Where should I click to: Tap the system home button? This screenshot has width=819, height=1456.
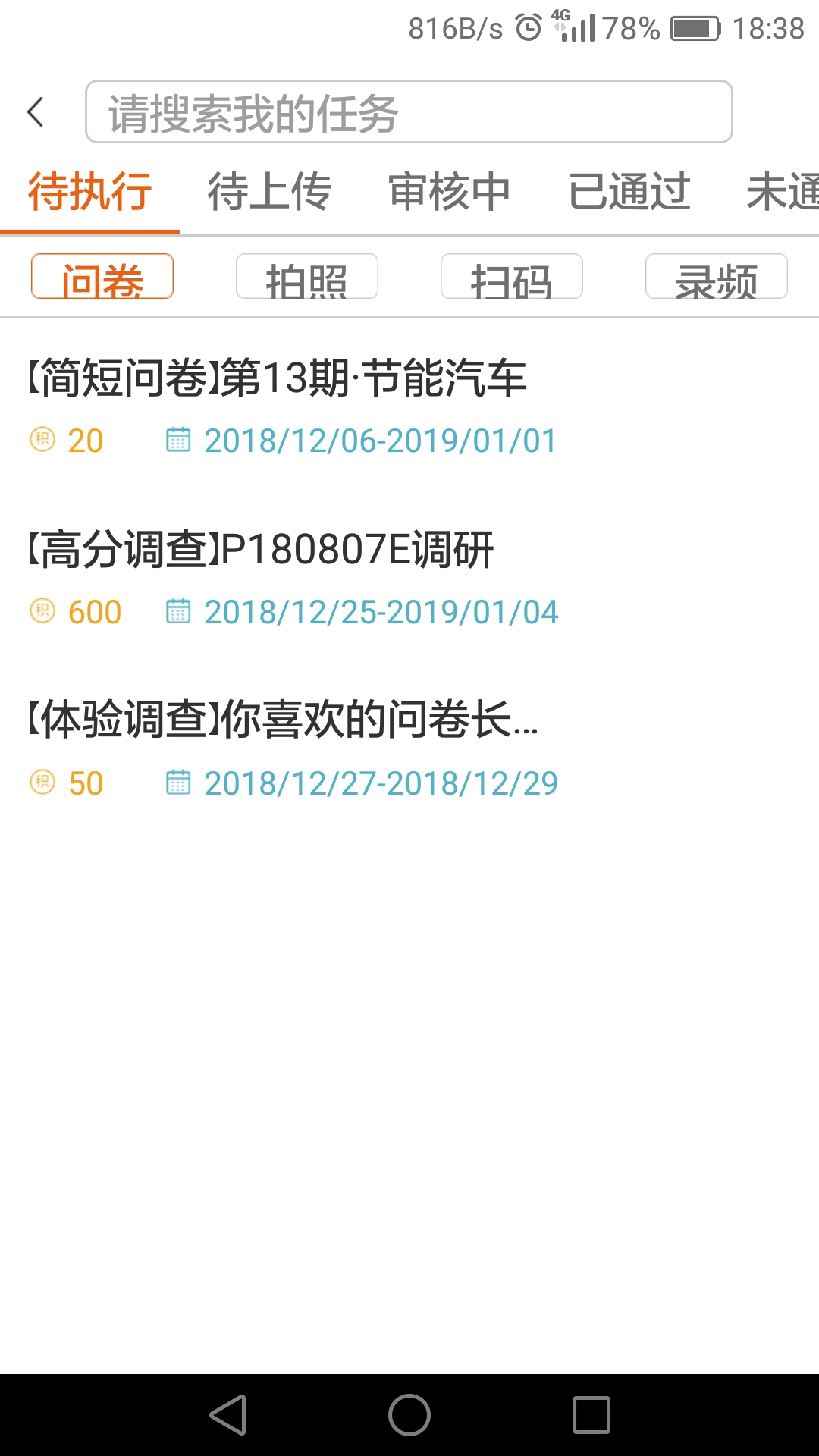(409, 1415)
